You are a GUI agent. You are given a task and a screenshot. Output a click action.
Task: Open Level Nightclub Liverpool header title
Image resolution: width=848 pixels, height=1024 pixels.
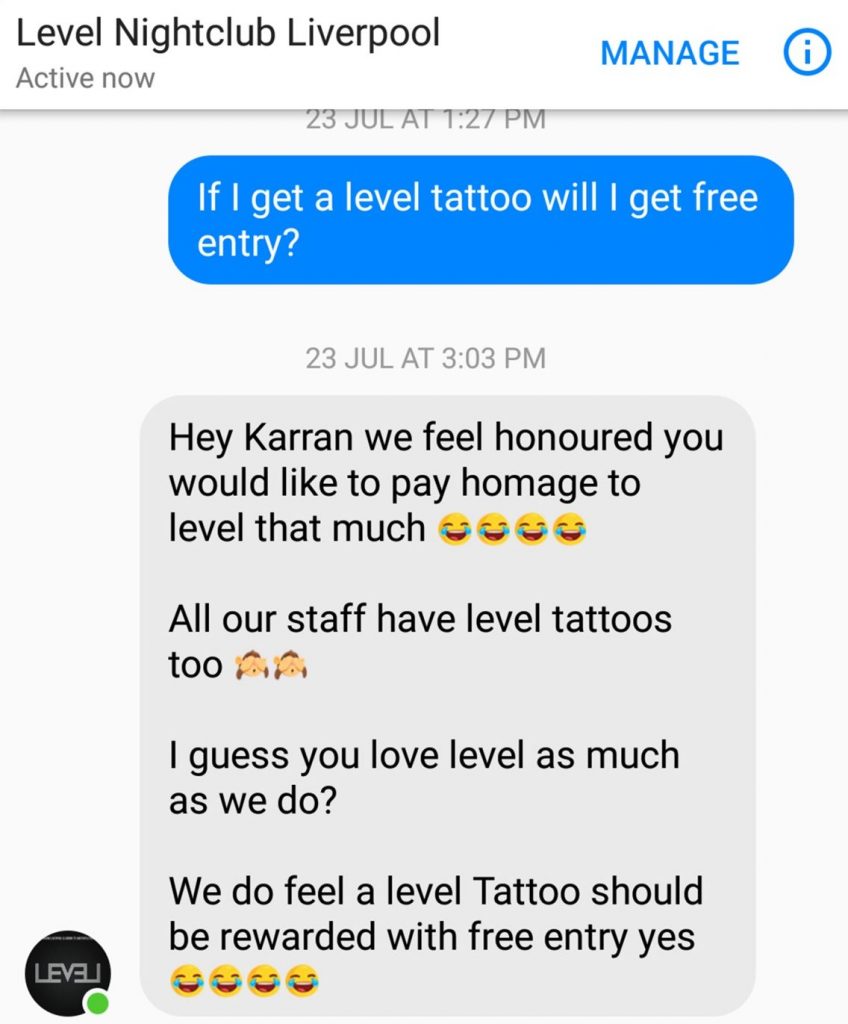point(228,33)
